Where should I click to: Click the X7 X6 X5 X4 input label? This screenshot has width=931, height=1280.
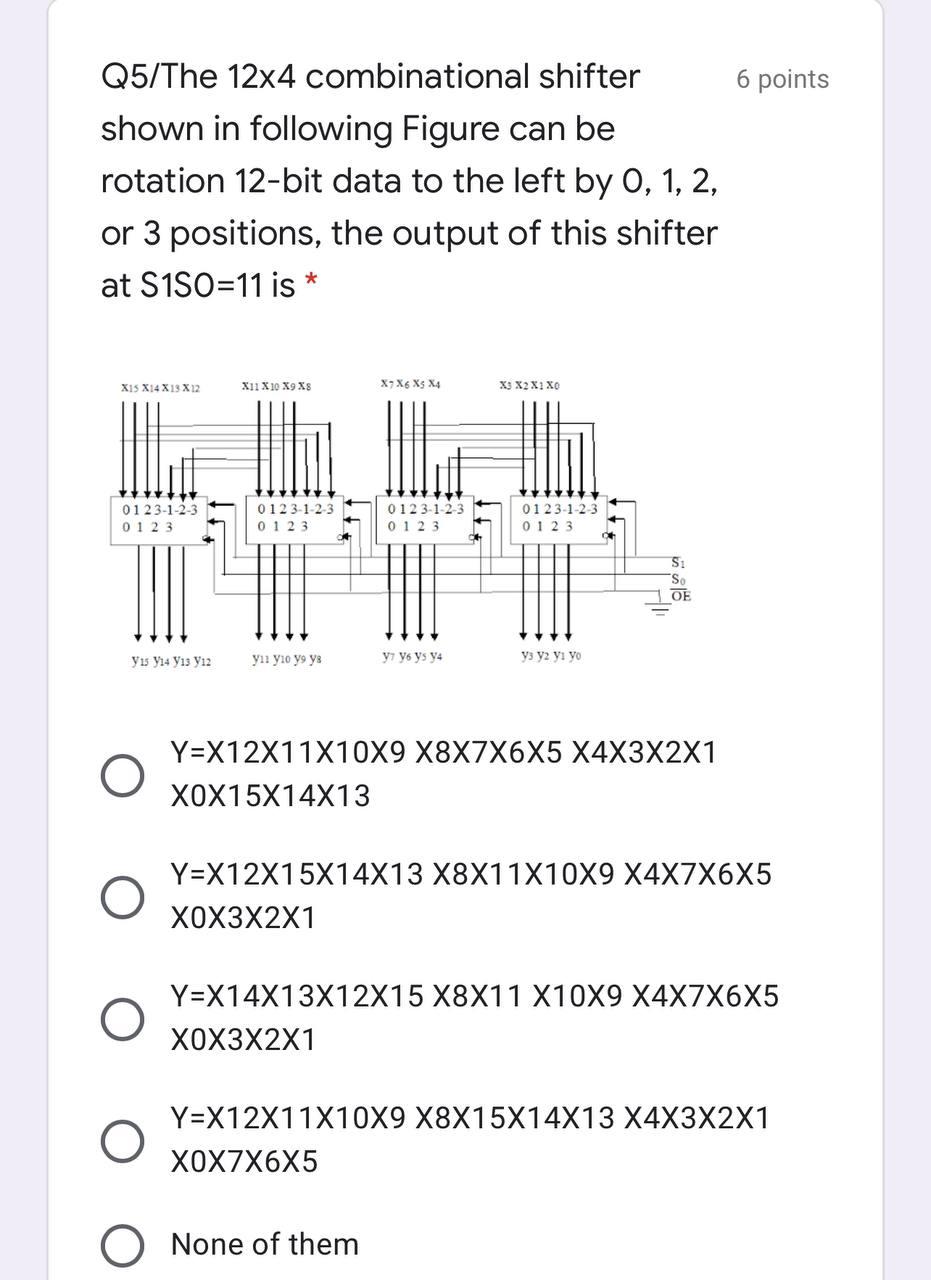pos(411,383)
